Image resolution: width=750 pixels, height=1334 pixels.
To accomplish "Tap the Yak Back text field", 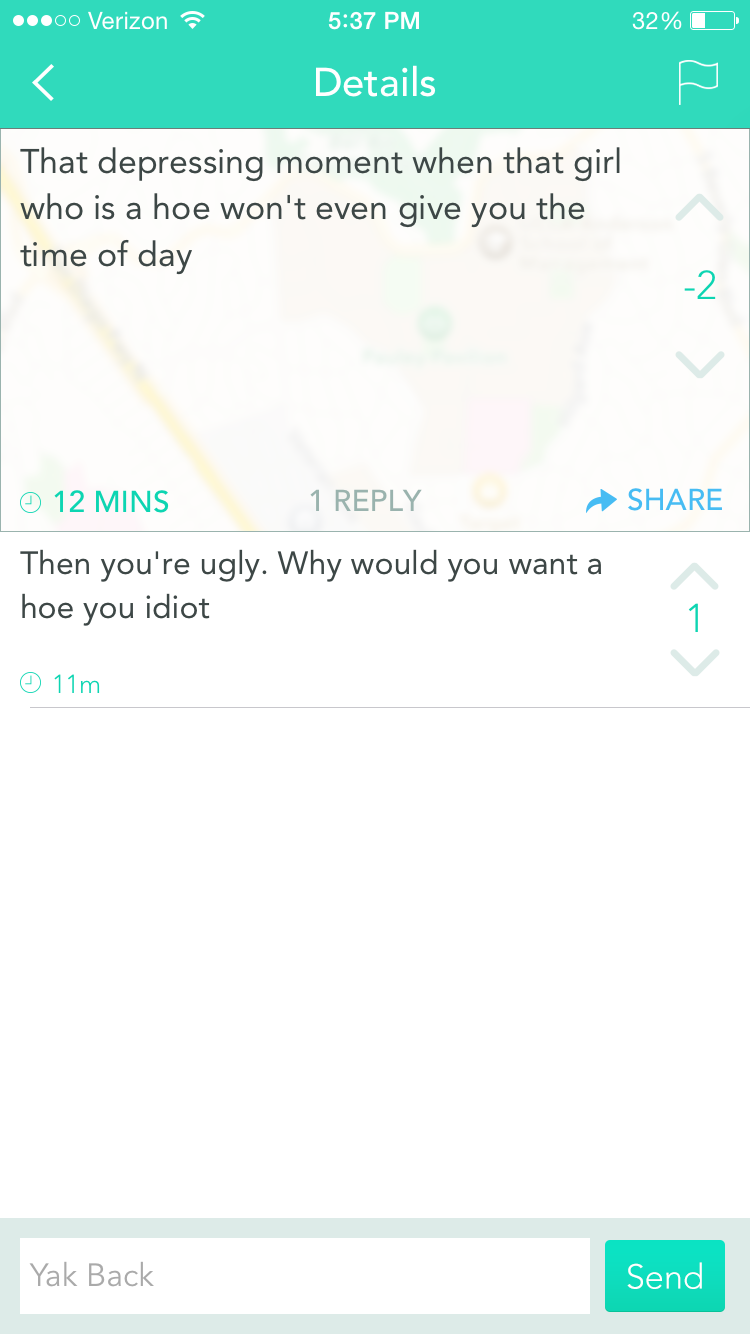I will (305, 1276).
